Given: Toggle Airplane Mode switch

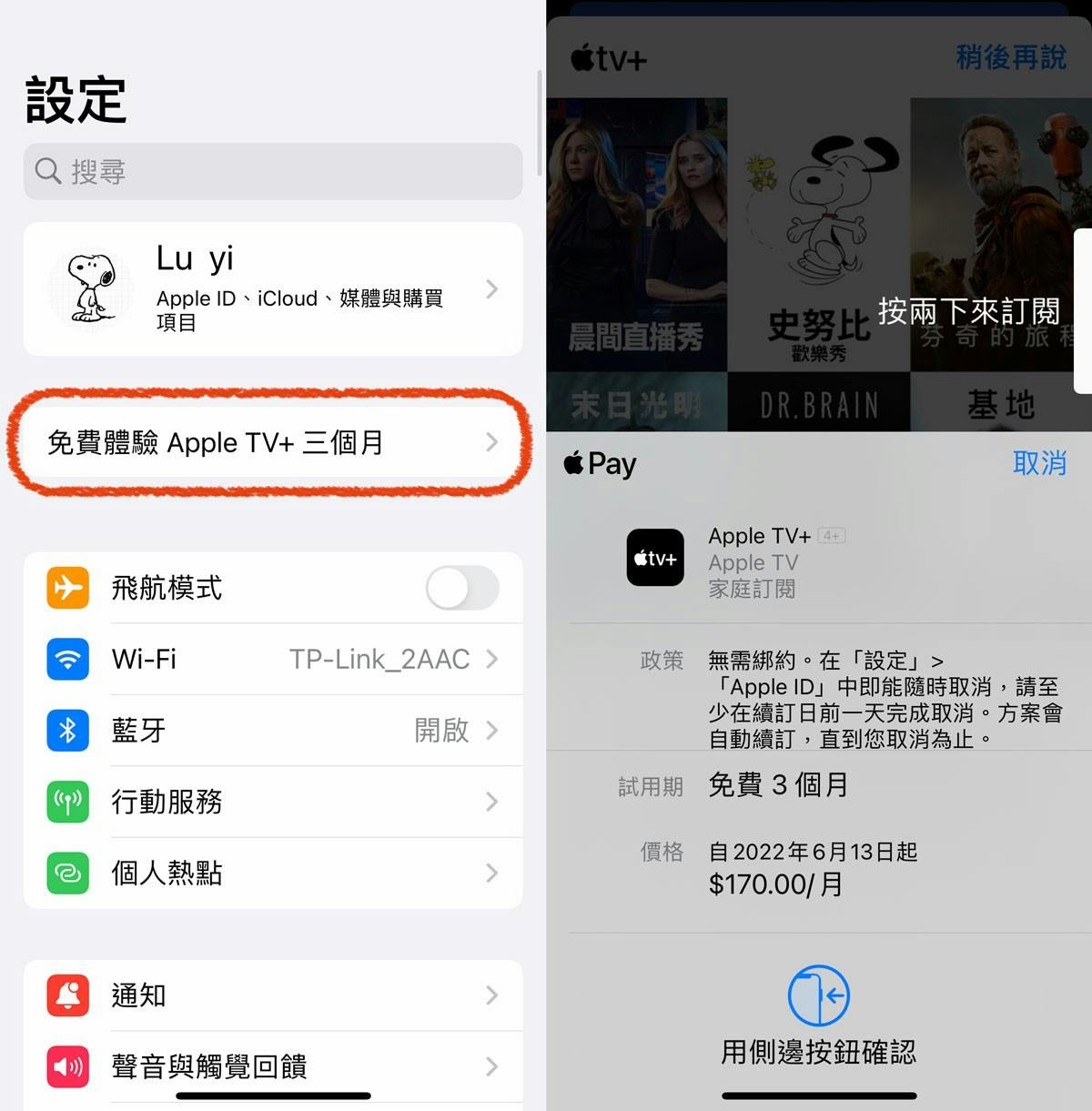Looking at the screenshot, I should coord(462,588).
